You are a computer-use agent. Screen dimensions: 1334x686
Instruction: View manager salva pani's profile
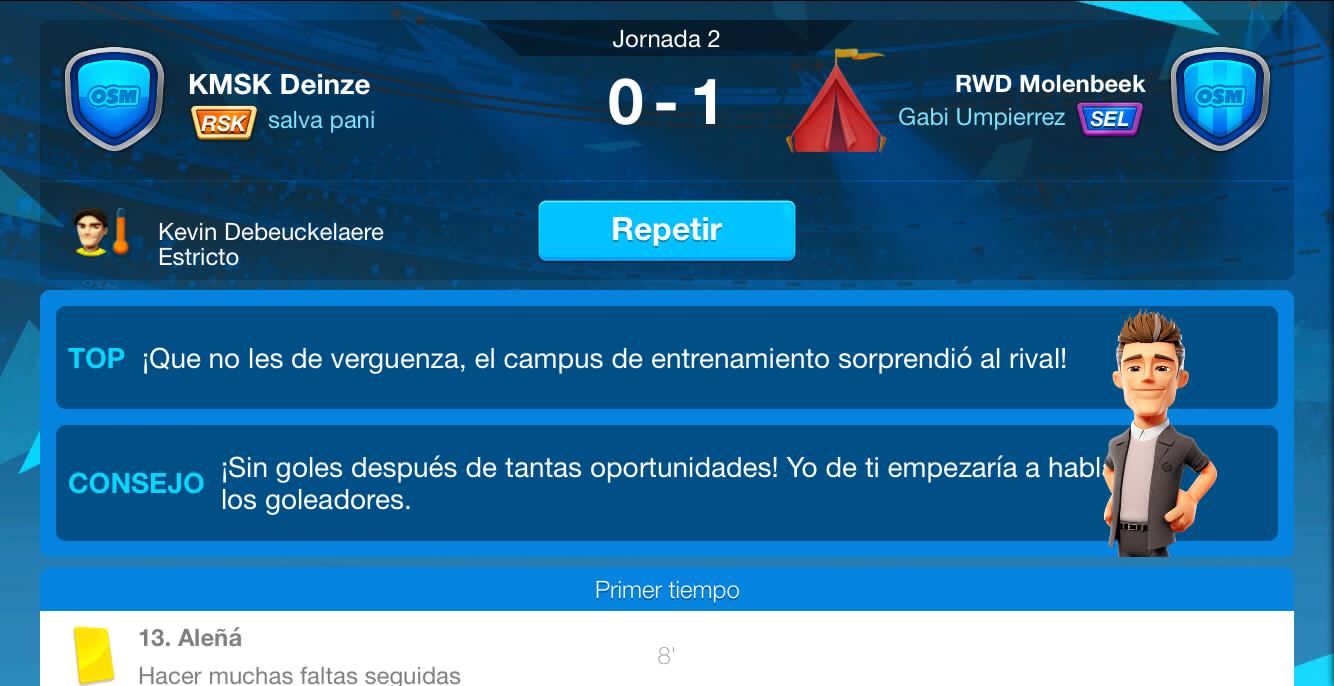point(321,121)
